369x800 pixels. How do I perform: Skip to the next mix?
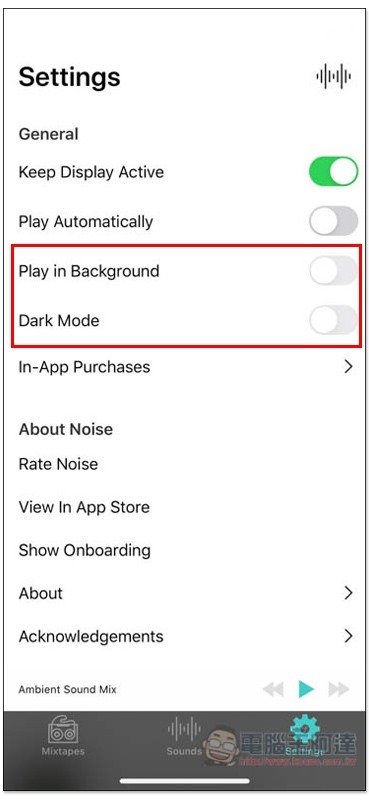pos(339,689)
